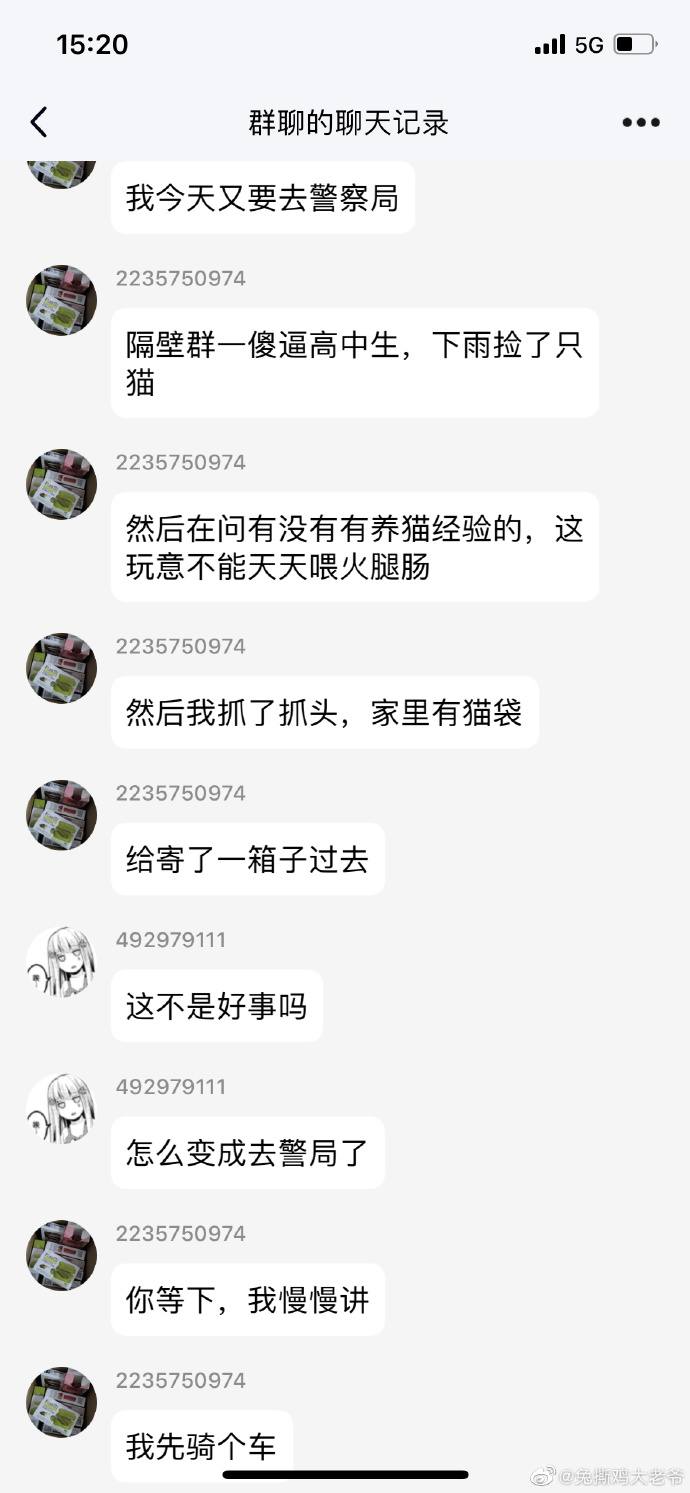Open avatar of sender of 这不是好事吗
Image resolution: width=690 pixels, height=1493 pixels.
(x=61, y=962)
